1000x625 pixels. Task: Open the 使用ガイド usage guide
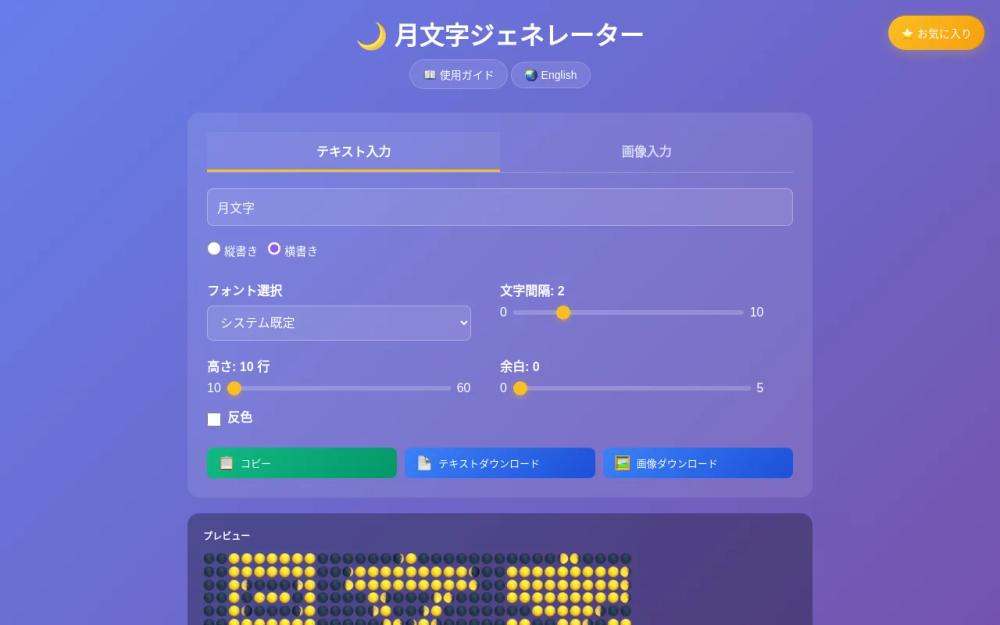click(x=458, y=75)
